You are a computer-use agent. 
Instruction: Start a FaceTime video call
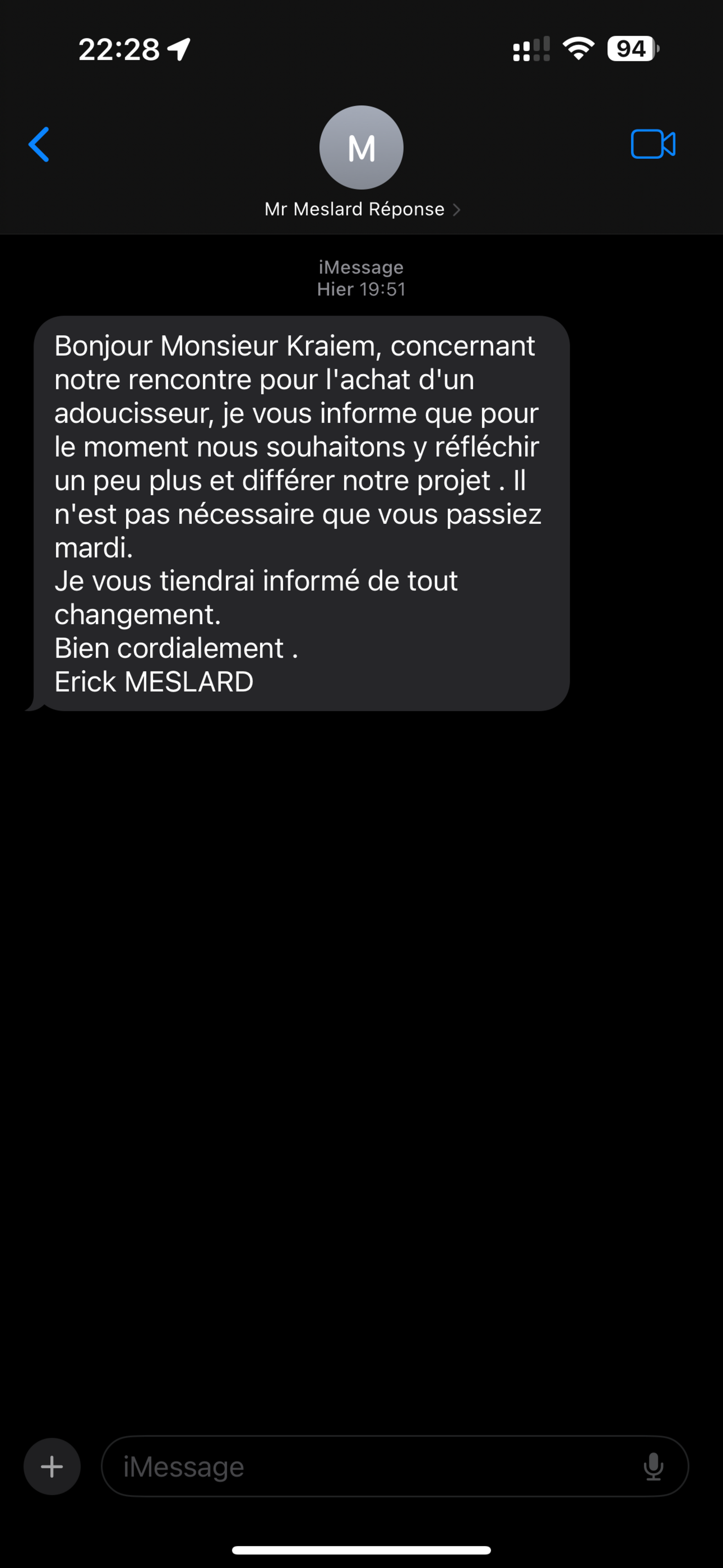(653, 145)
